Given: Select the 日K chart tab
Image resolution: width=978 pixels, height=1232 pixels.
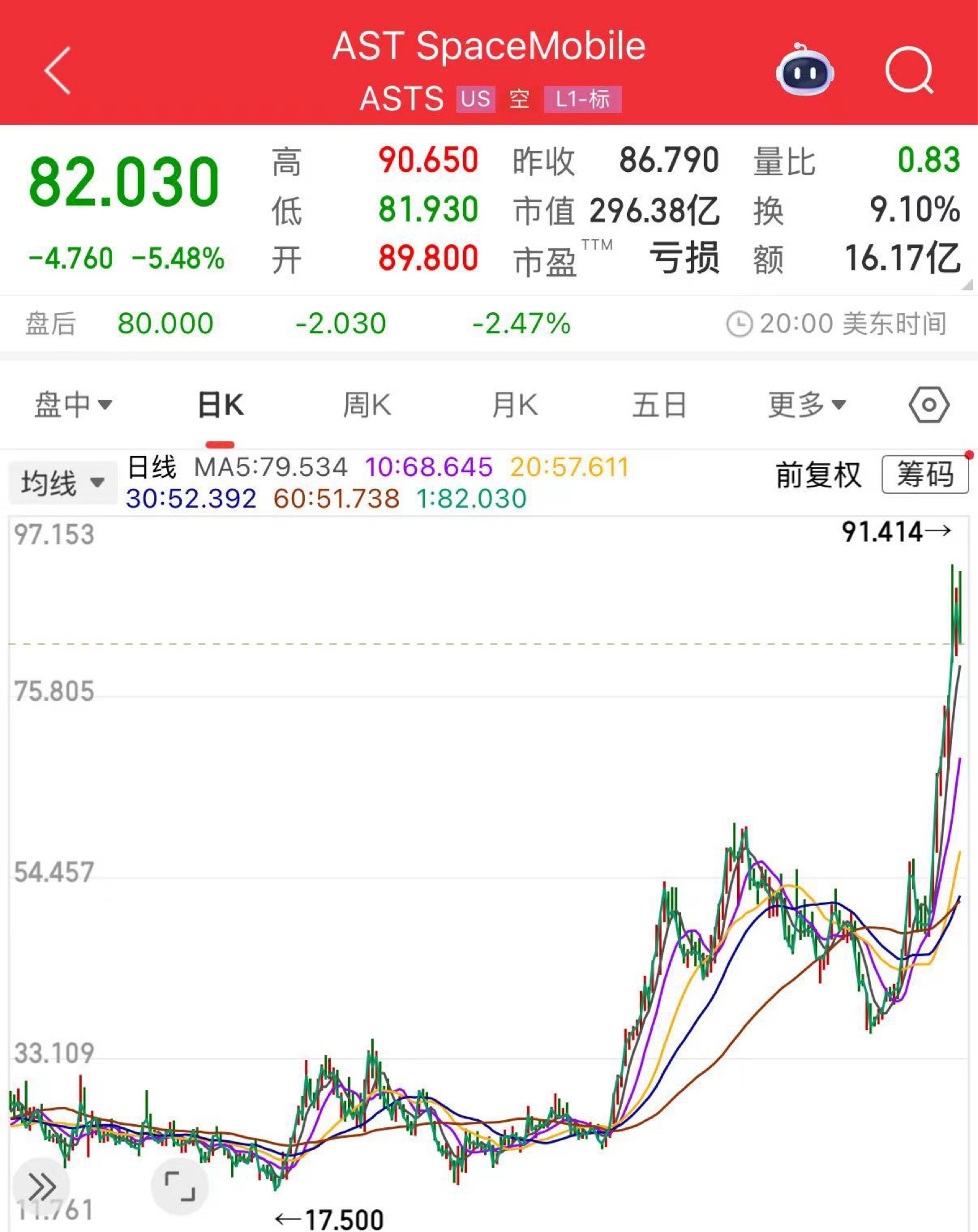Looking at the screenshot, I should pos(220,405).
